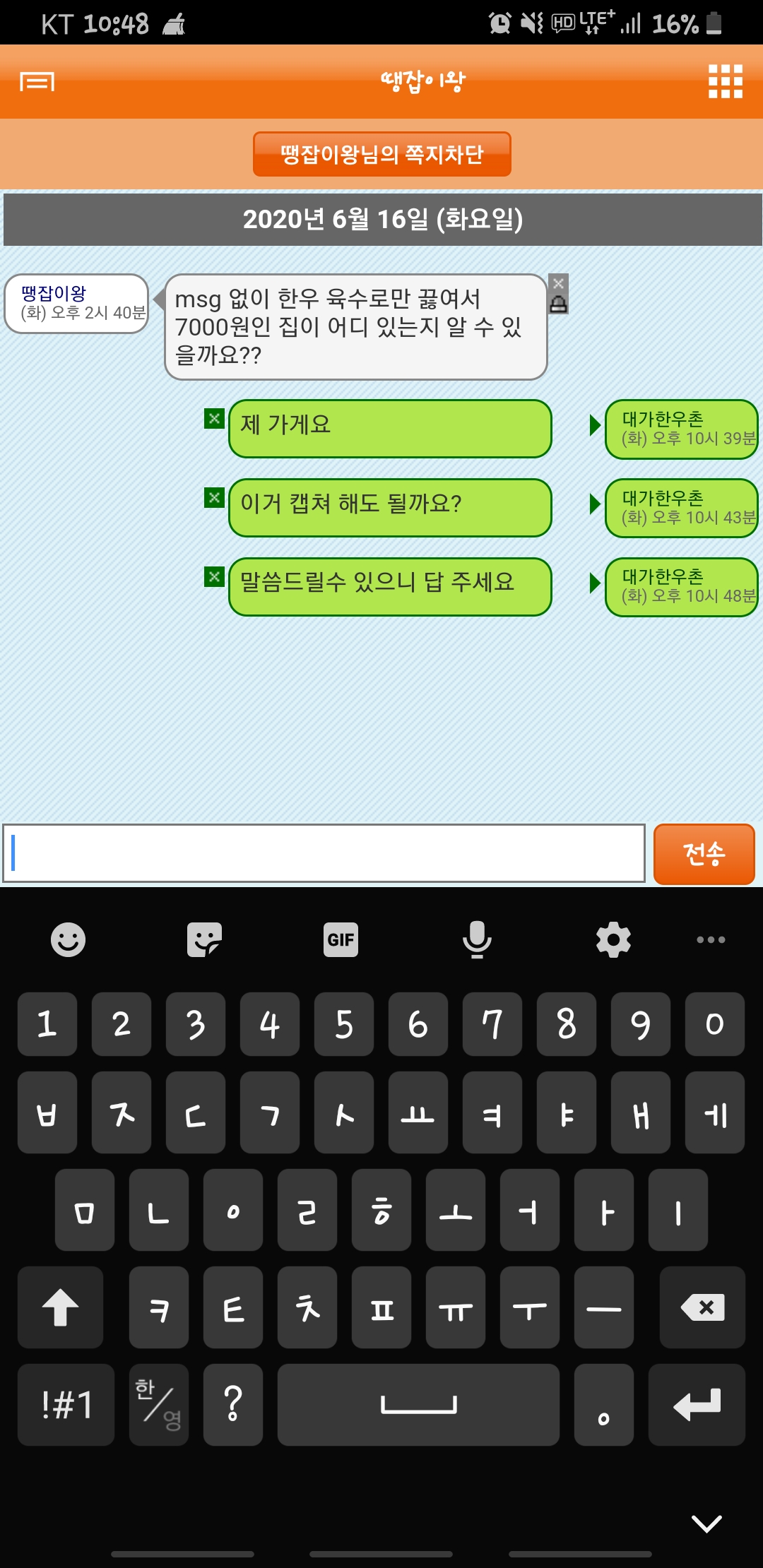This screenshot has width=763, height=1568.
Task: Open the keyboard emoji picker
Action: [x=68, y=939]
